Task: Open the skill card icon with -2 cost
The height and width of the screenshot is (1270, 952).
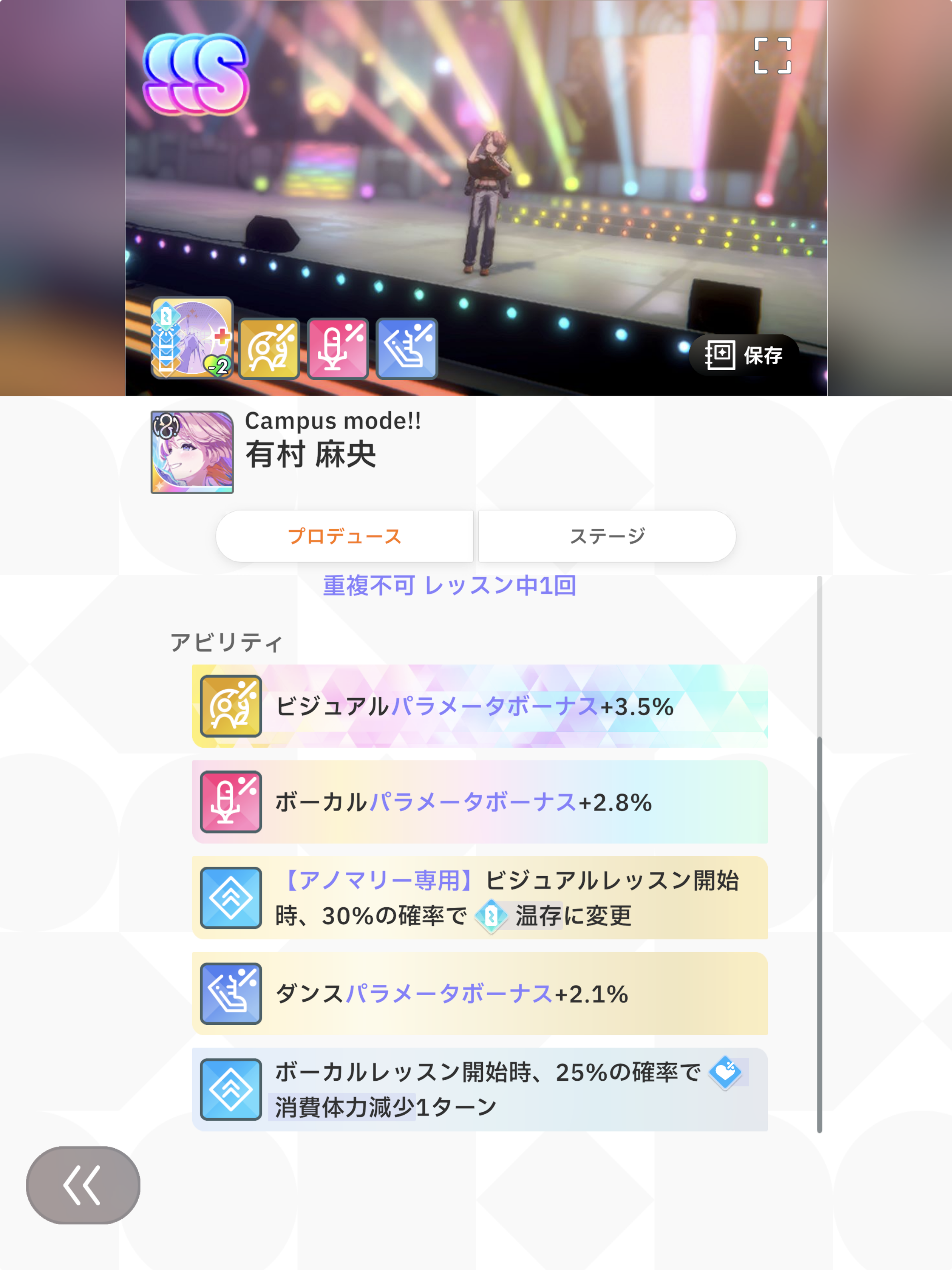Action: point(192,337)
